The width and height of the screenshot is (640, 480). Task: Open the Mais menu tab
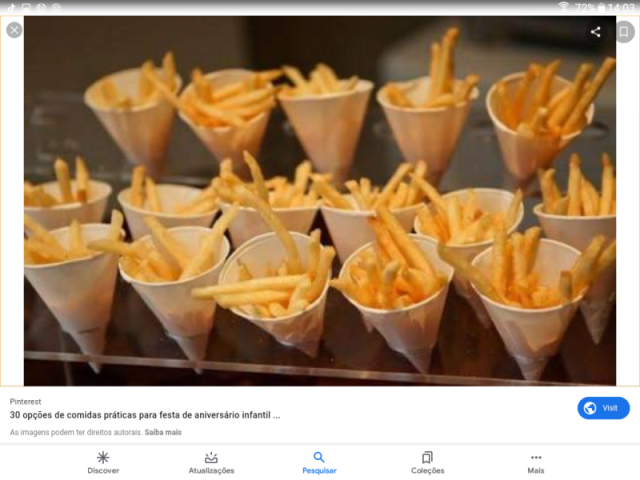click(x=536, y=462)
